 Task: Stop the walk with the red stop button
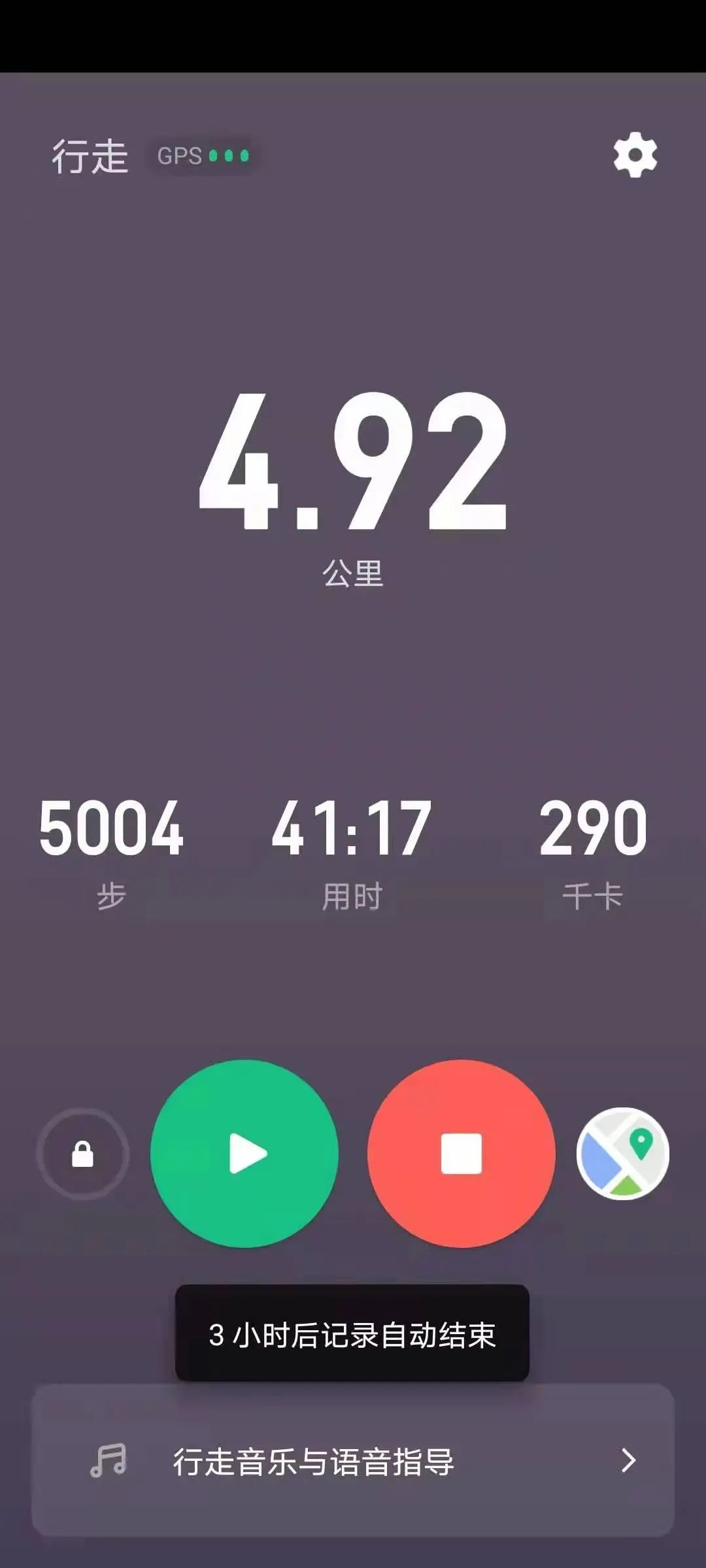click(462, 1154)
